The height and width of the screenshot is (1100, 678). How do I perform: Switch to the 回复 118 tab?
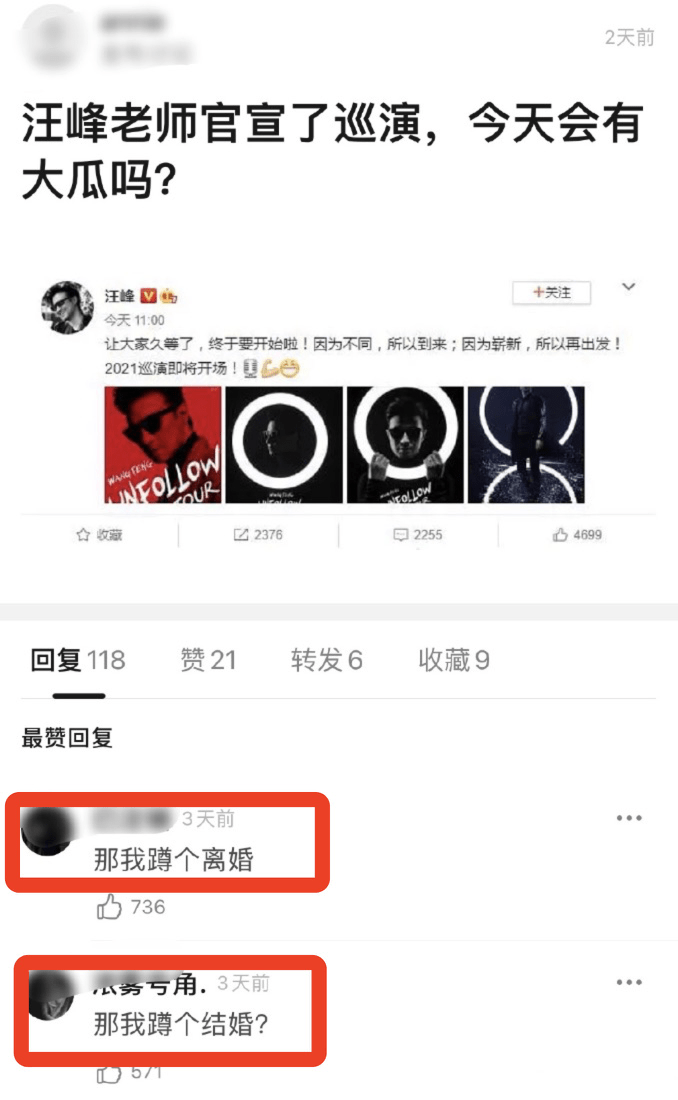click(78, 660)
